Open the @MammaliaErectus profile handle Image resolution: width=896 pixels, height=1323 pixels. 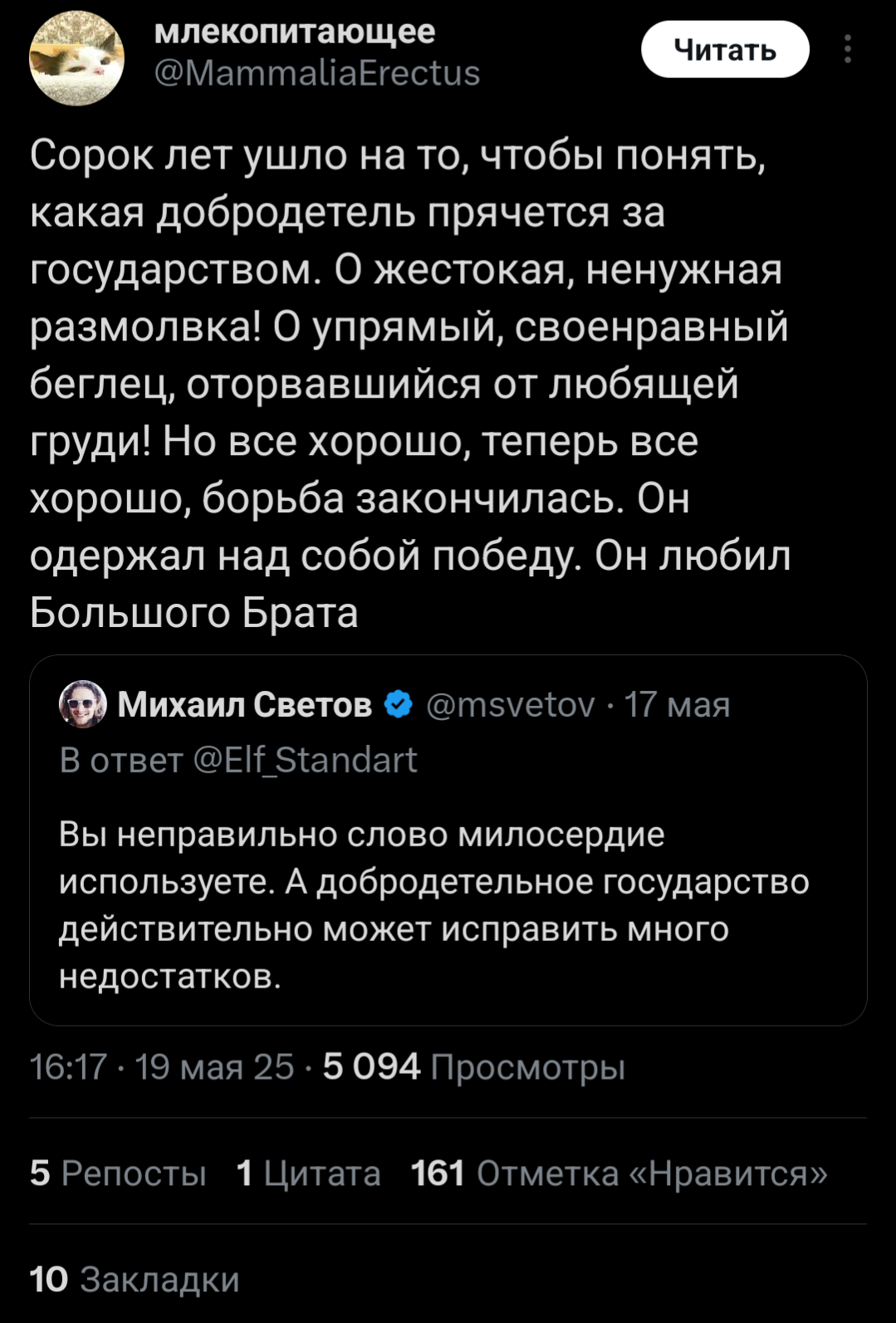(x=317, y=73)
